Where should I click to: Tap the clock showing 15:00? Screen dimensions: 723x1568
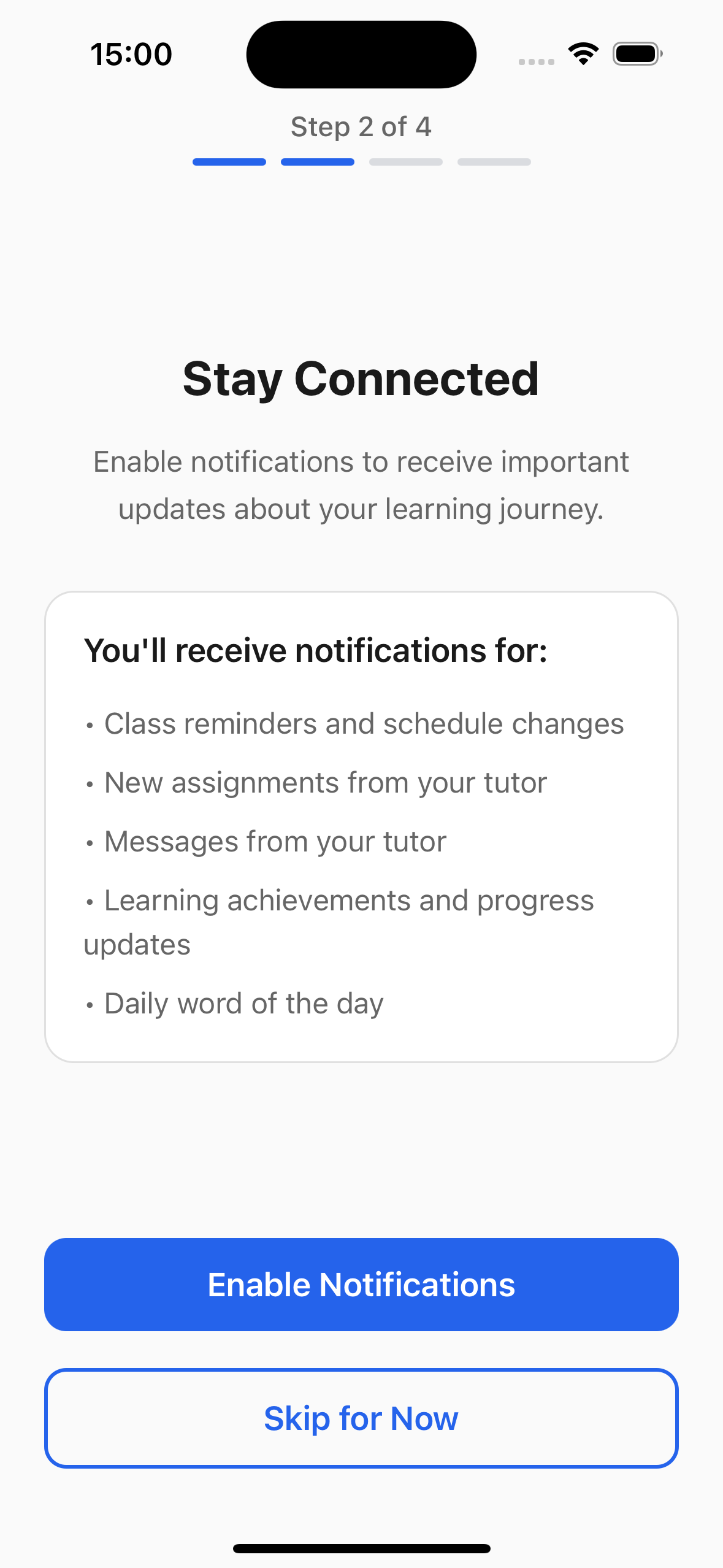coord(131,53)
